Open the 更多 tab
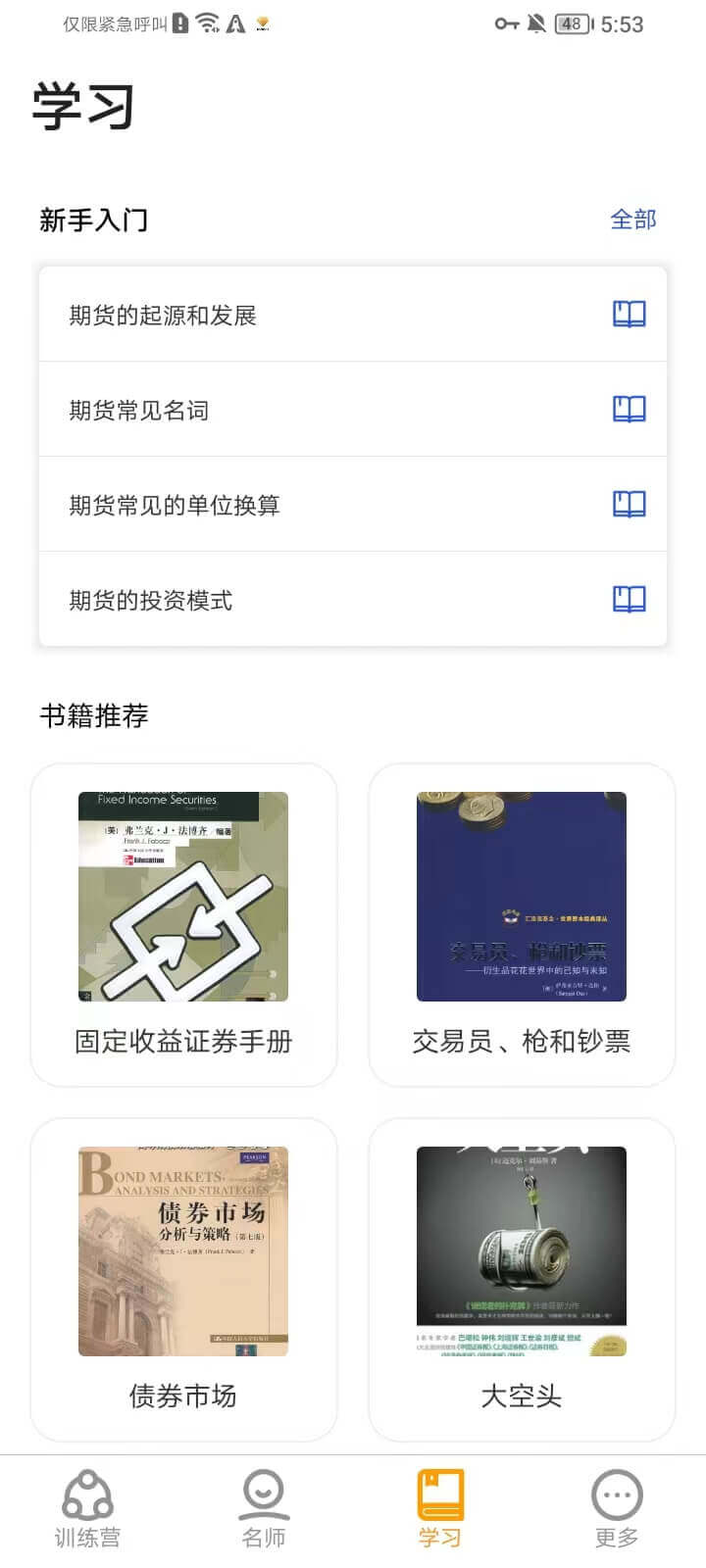The height and width of the screenshot is (1568, 706). pos(617,1509)
